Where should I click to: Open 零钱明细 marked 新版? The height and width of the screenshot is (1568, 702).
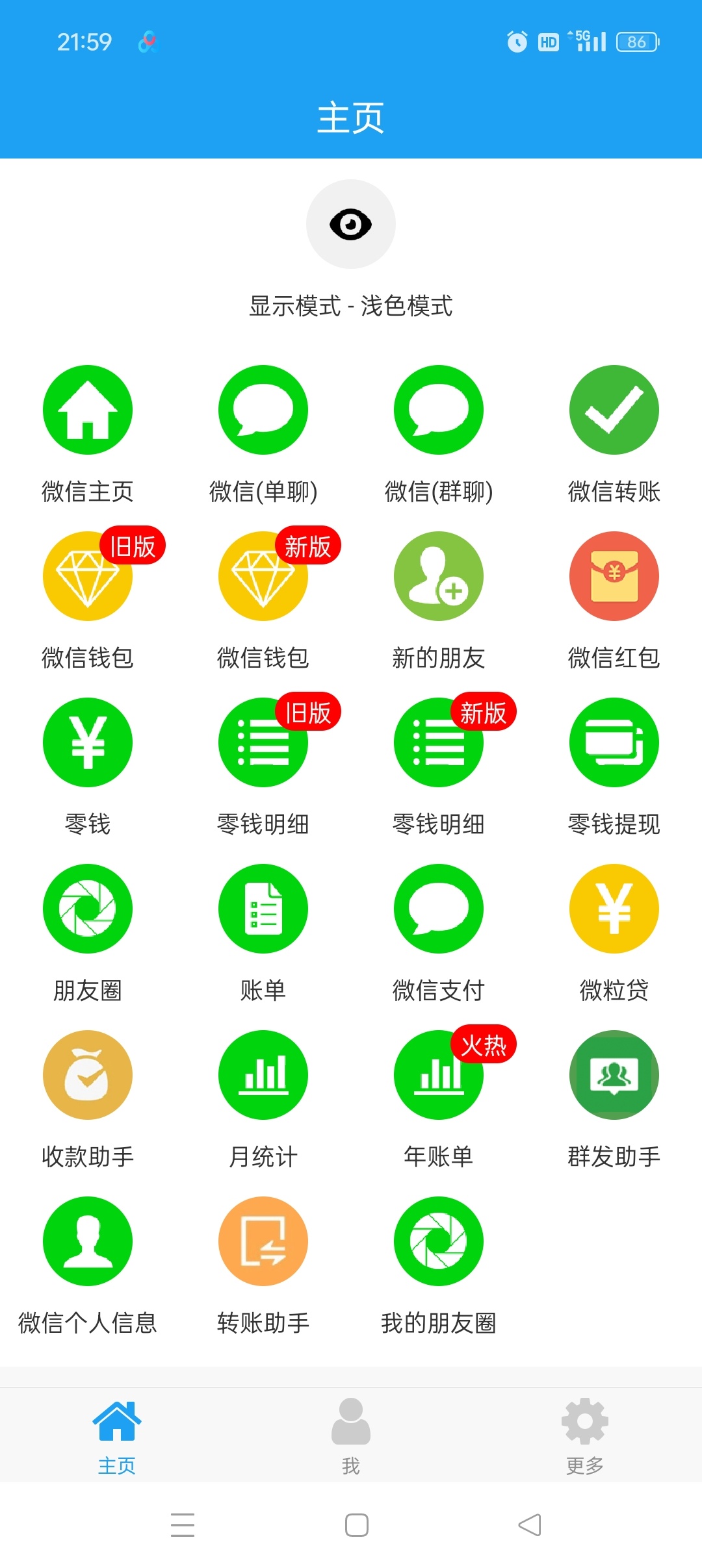point(439,742)
